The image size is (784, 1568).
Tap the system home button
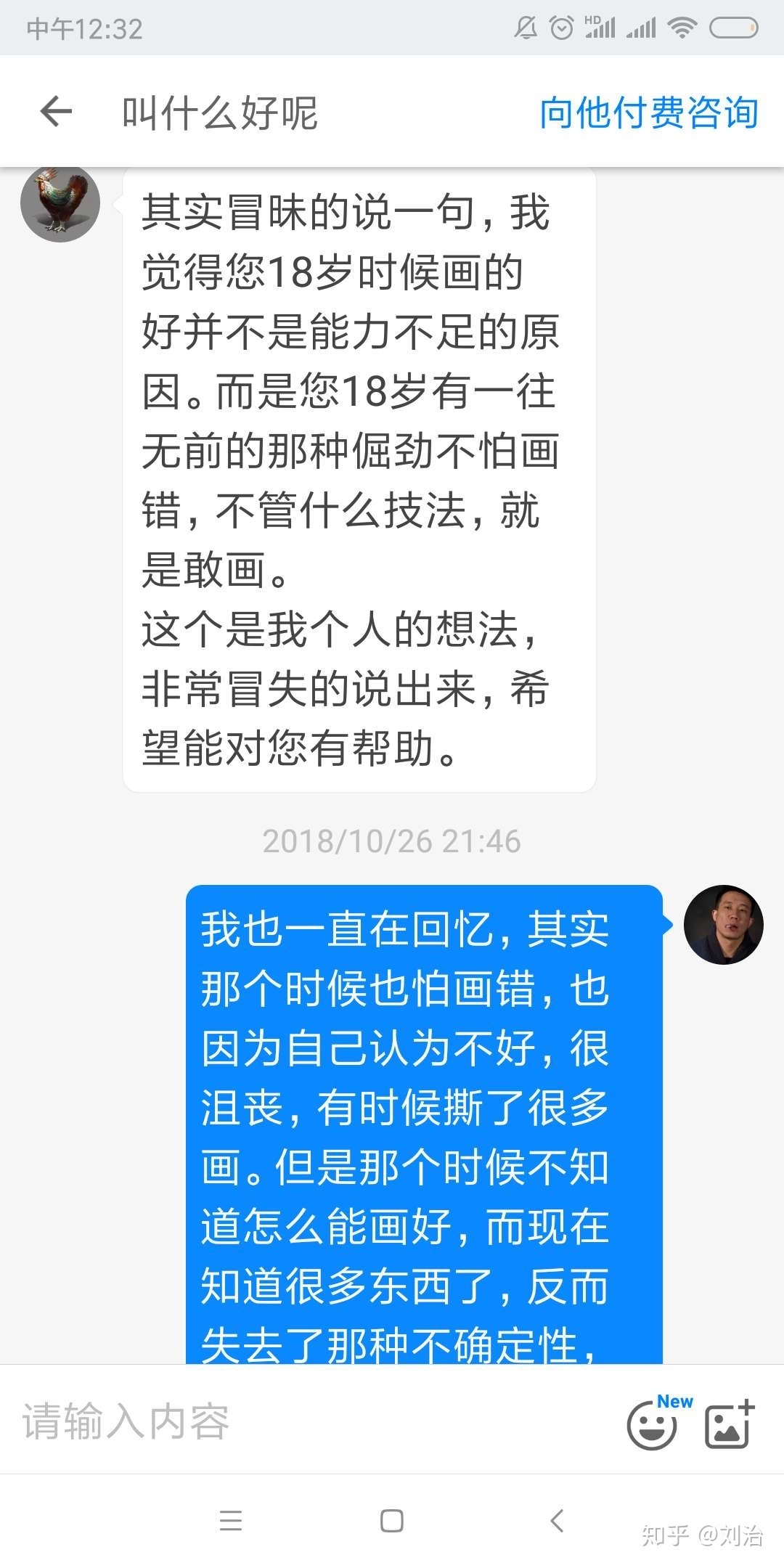tap(392, 1520)
